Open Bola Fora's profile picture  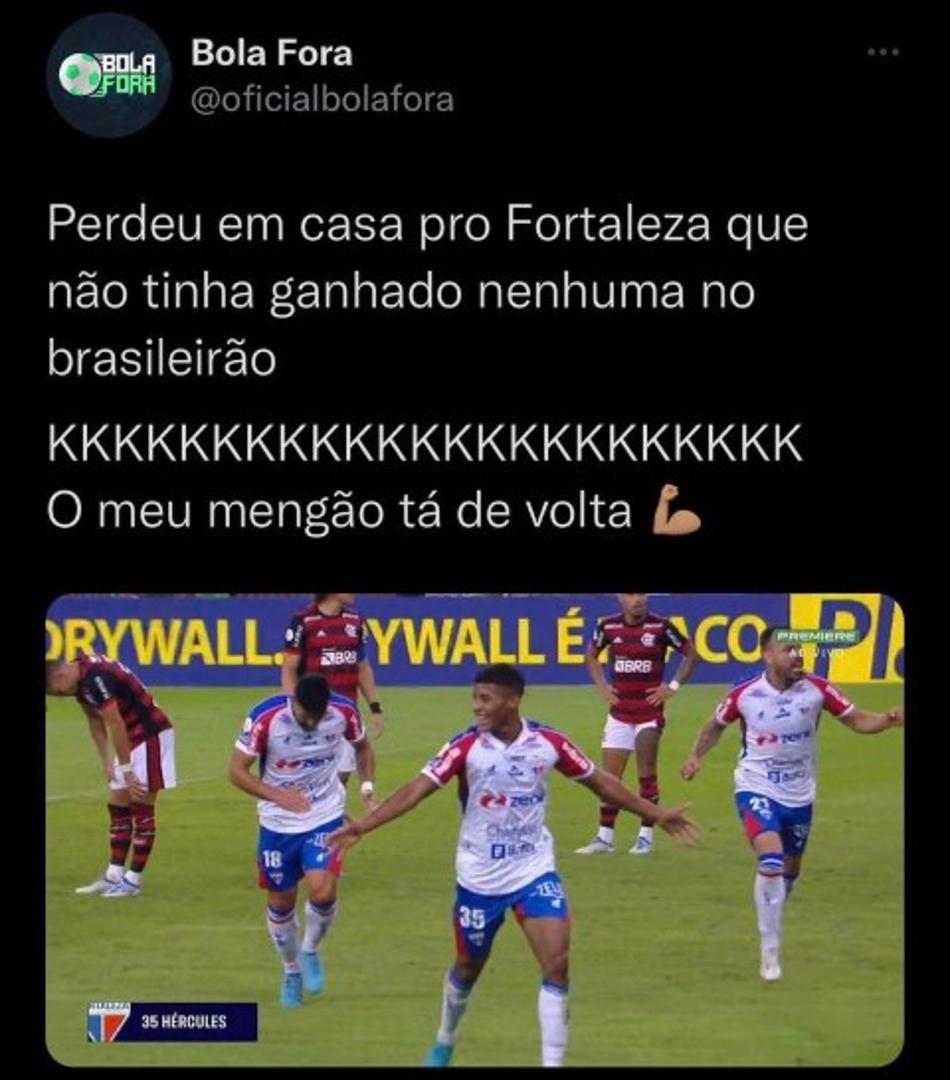click(x=108, y=75)
